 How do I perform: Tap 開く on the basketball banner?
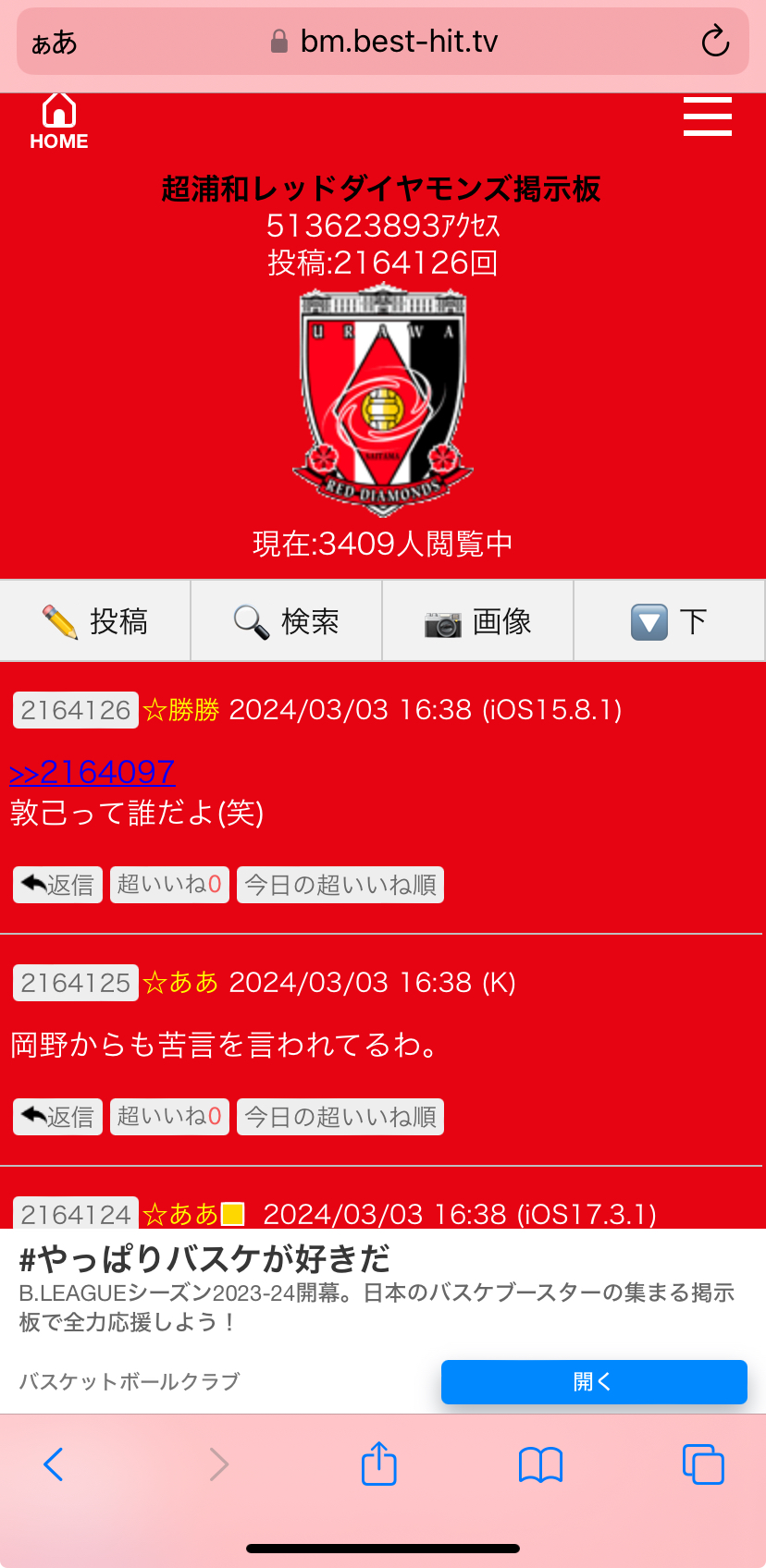[x=593, y=1381]
